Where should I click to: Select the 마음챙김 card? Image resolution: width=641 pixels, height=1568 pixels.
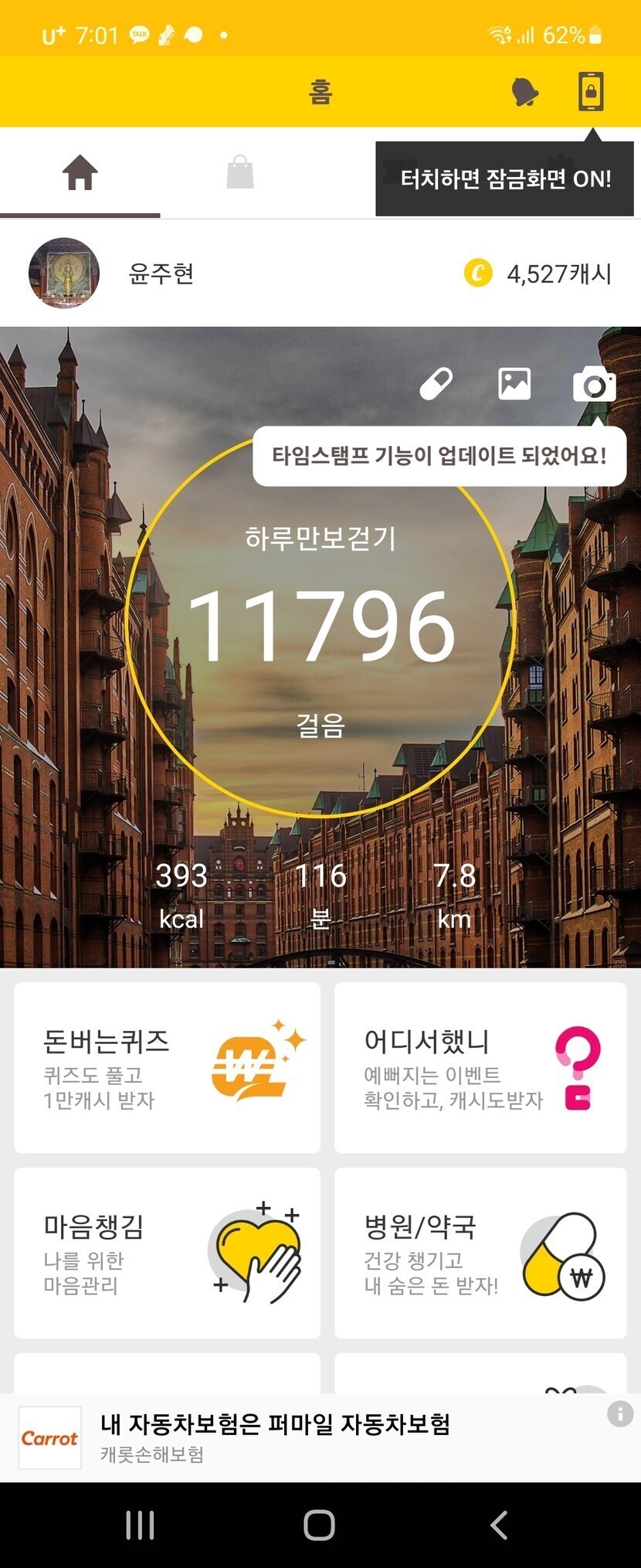click(167, 1253)
